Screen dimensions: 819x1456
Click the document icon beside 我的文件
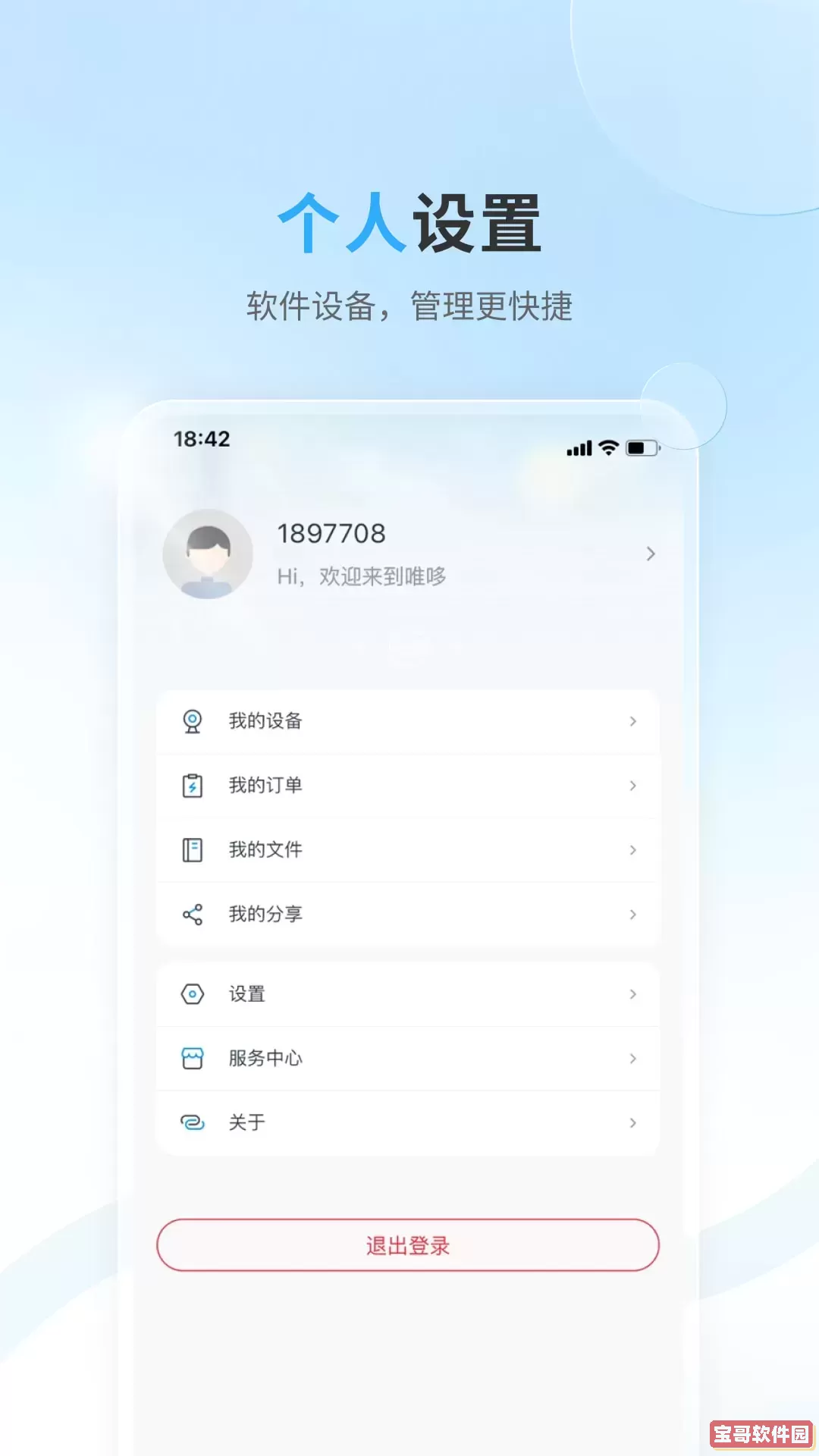click(194, 850)
